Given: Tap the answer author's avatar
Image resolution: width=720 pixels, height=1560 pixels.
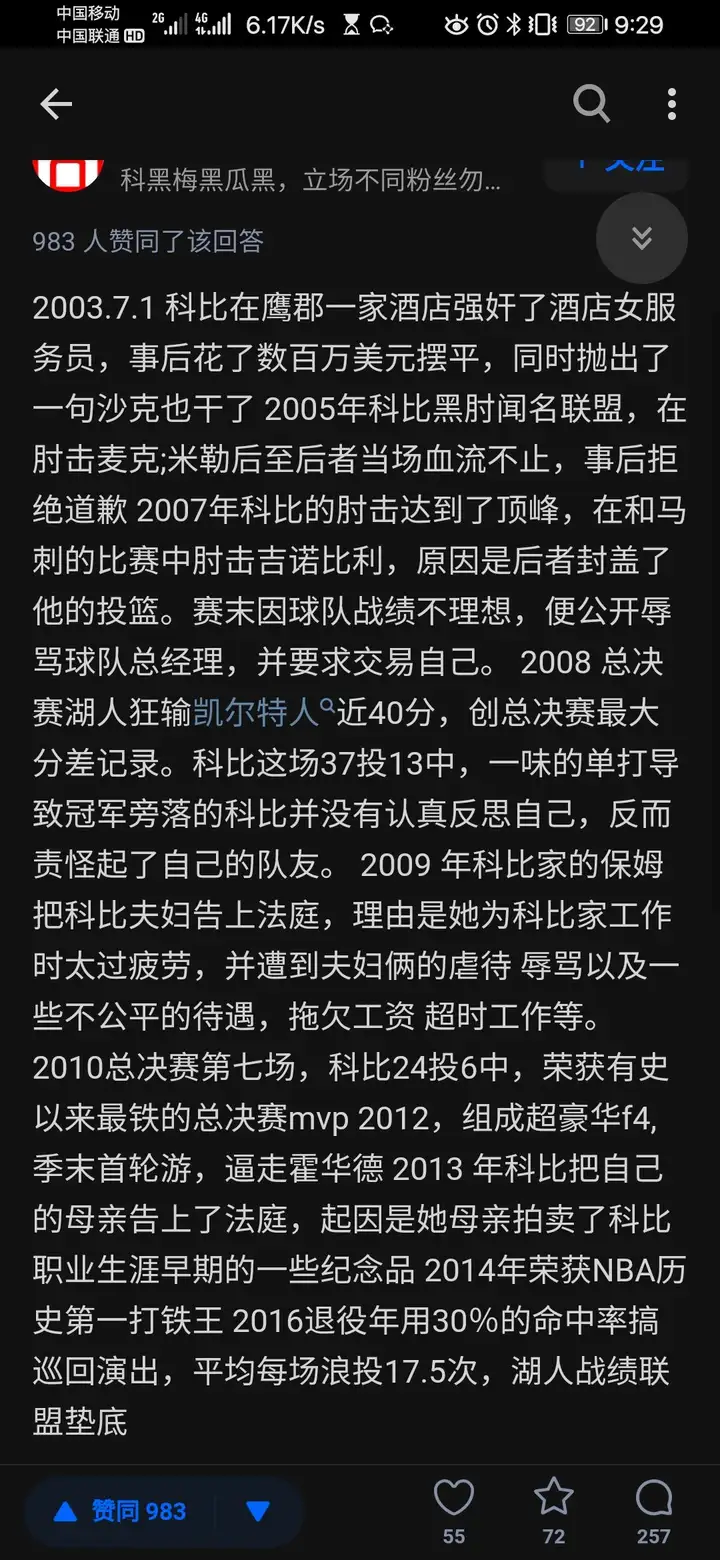Looking at the screenshot, I should click(69, 172).
